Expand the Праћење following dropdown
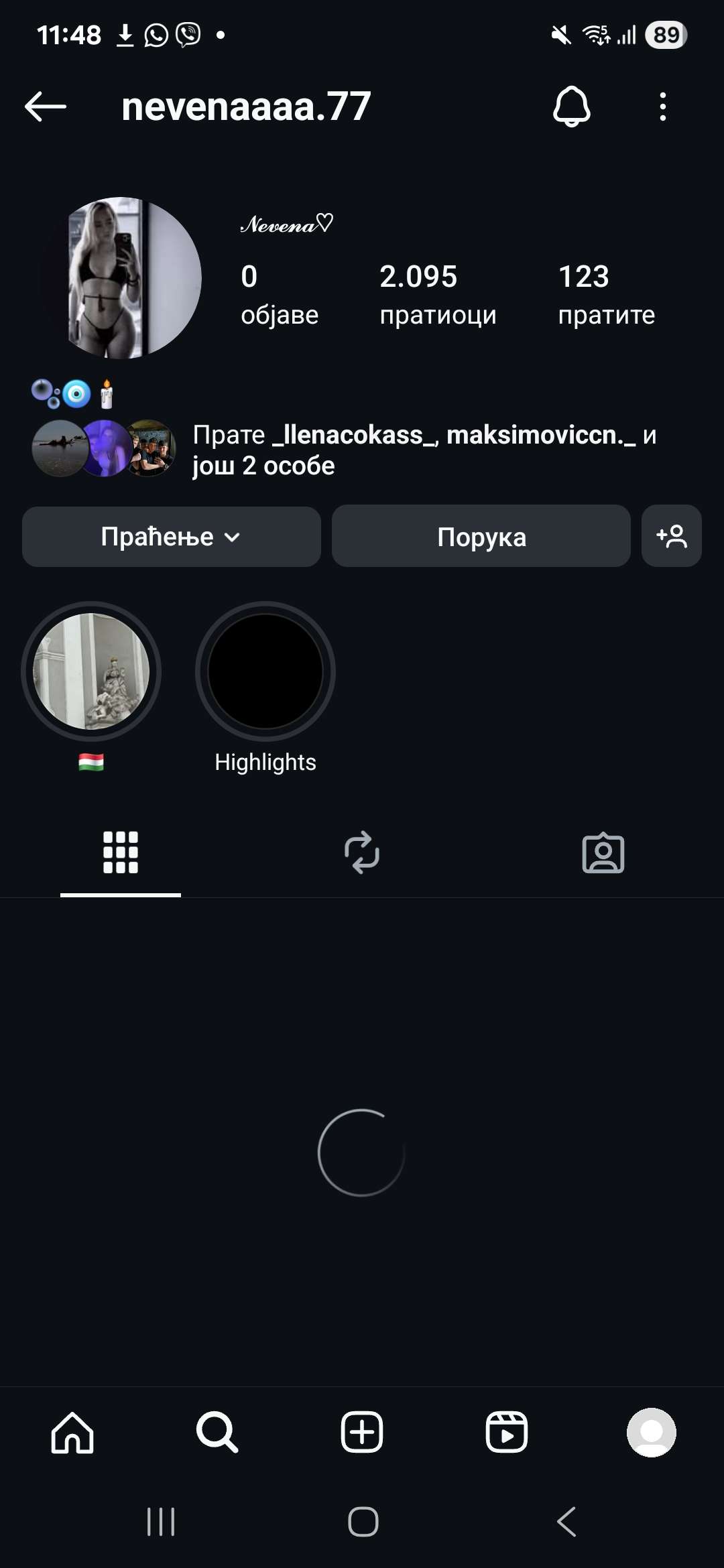This screenshot has width=724, height=1568. point(171,537)
